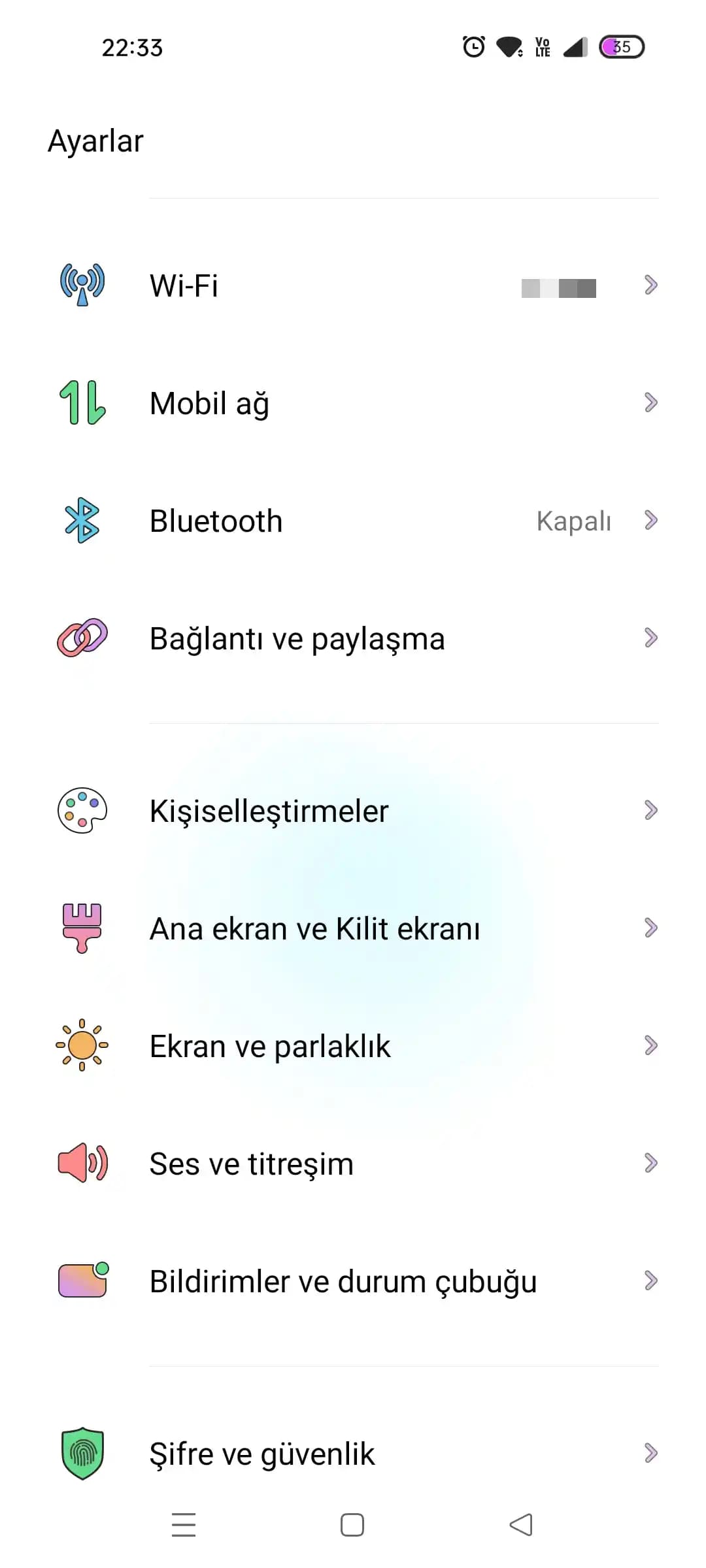The height and width of the screenshot is (1568, 706).
Task: Tap the home navigation button
Action: (x=352, y=1524)
